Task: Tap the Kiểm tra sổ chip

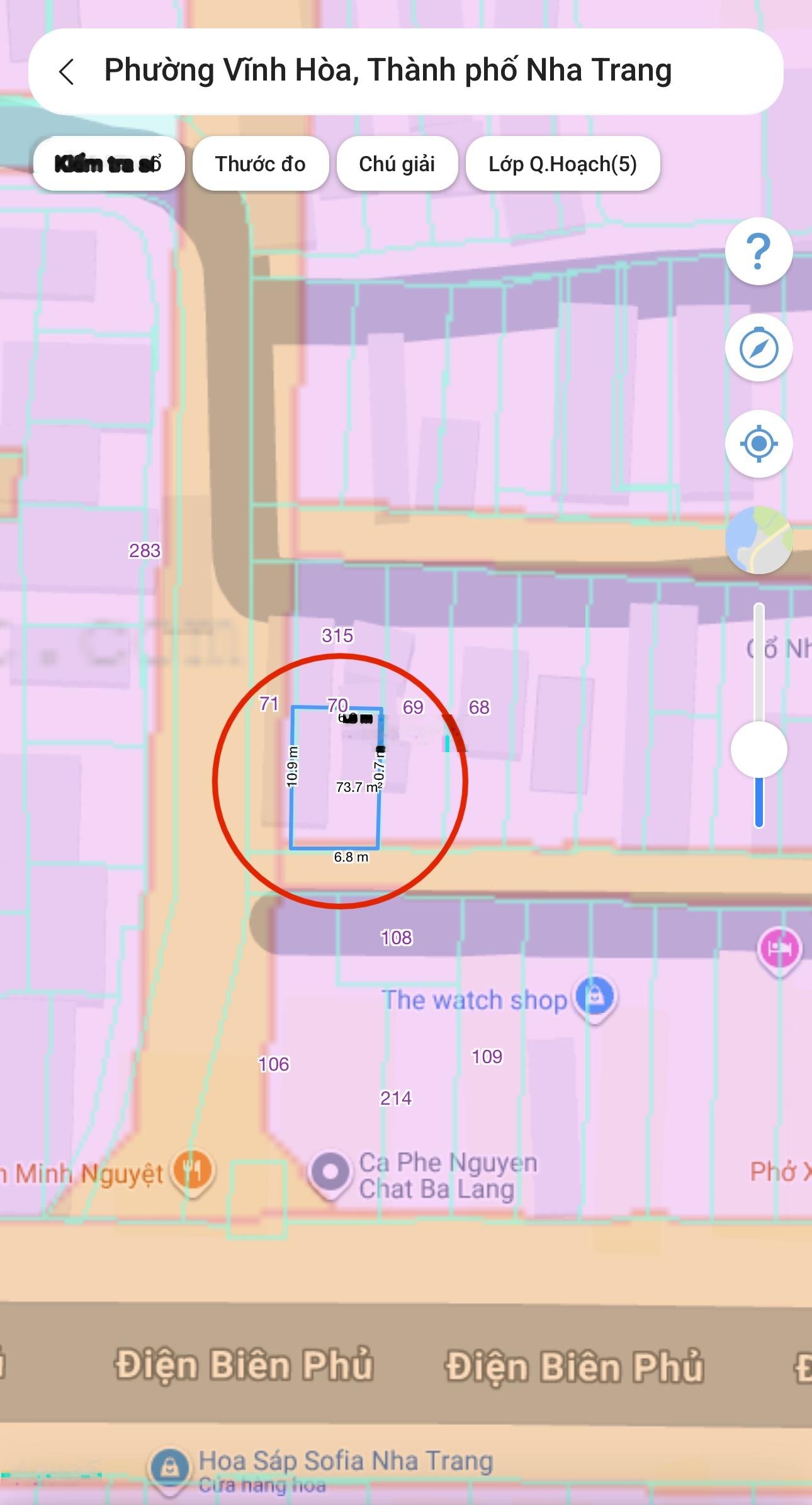Action: point(108,164)
